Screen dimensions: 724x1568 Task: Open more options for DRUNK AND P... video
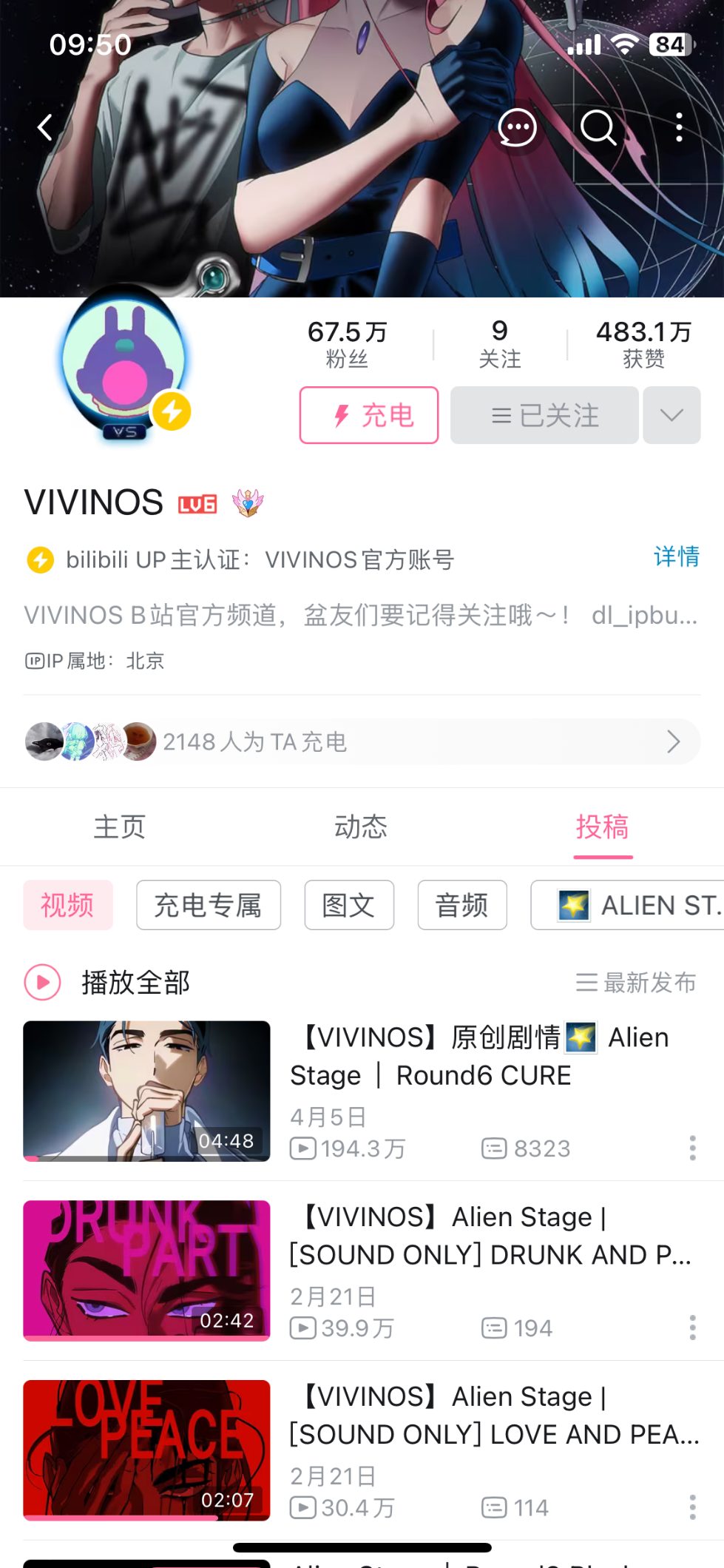[692, 1328]
